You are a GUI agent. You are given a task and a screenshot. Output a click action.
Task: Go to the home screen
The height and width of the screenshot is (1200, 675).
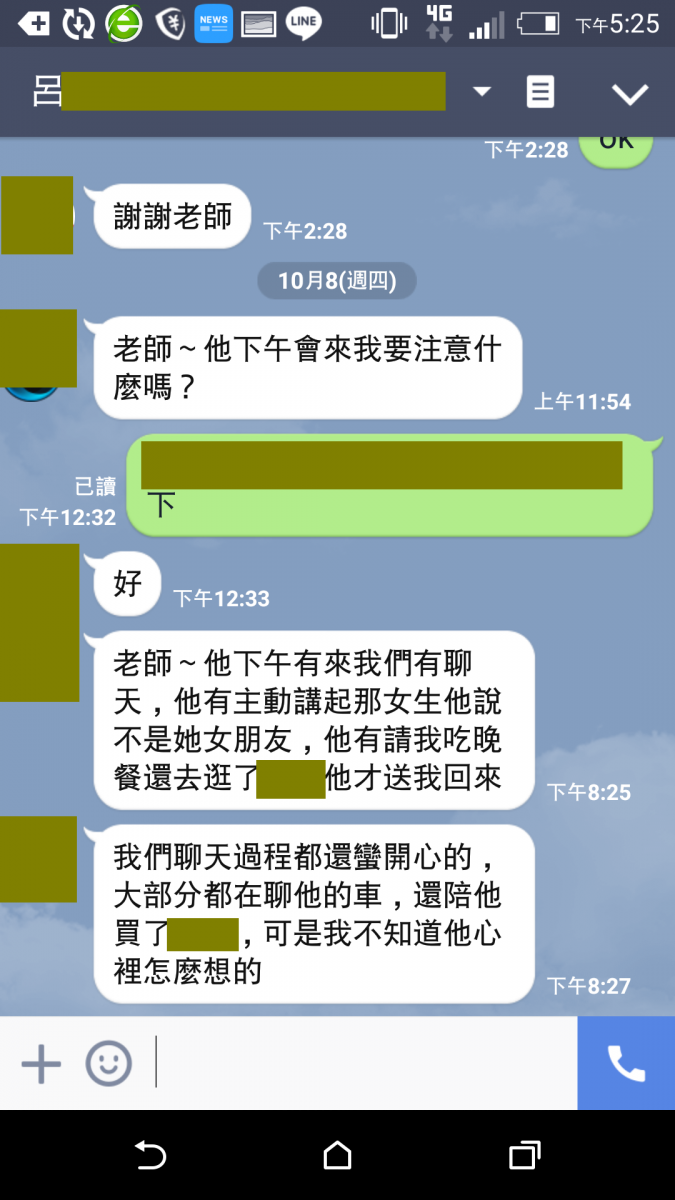coord(337,1157)
